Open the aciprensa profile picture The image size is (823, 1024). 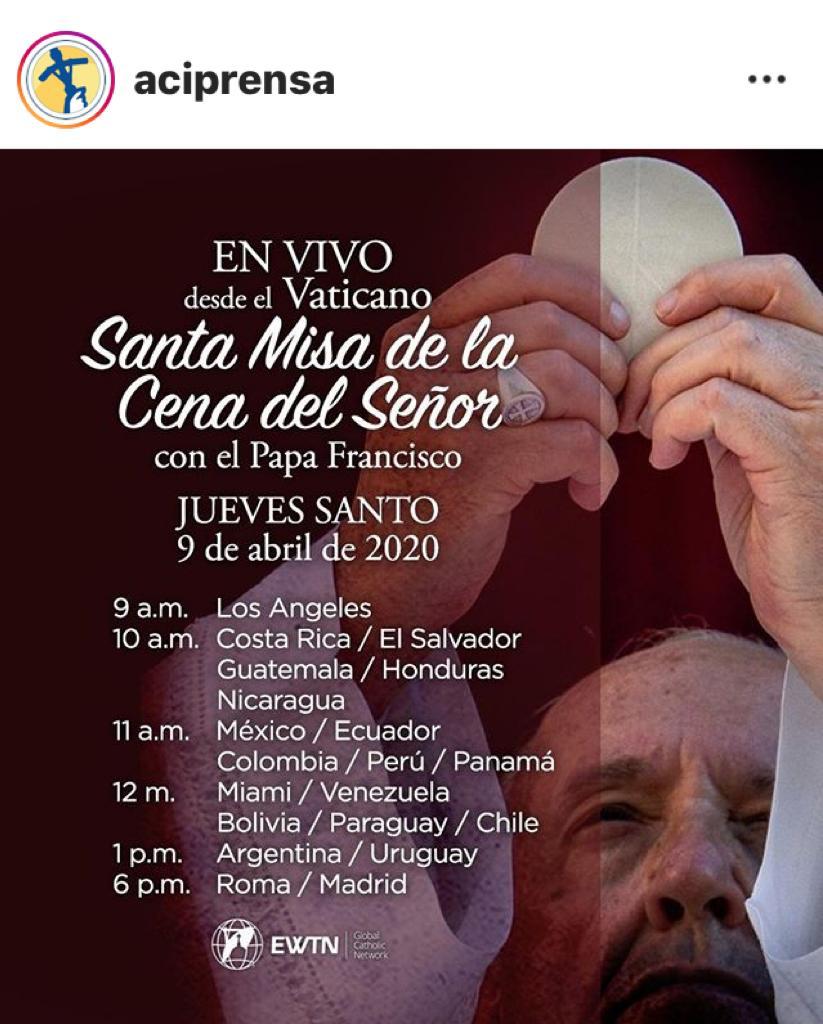click(66, 80)
